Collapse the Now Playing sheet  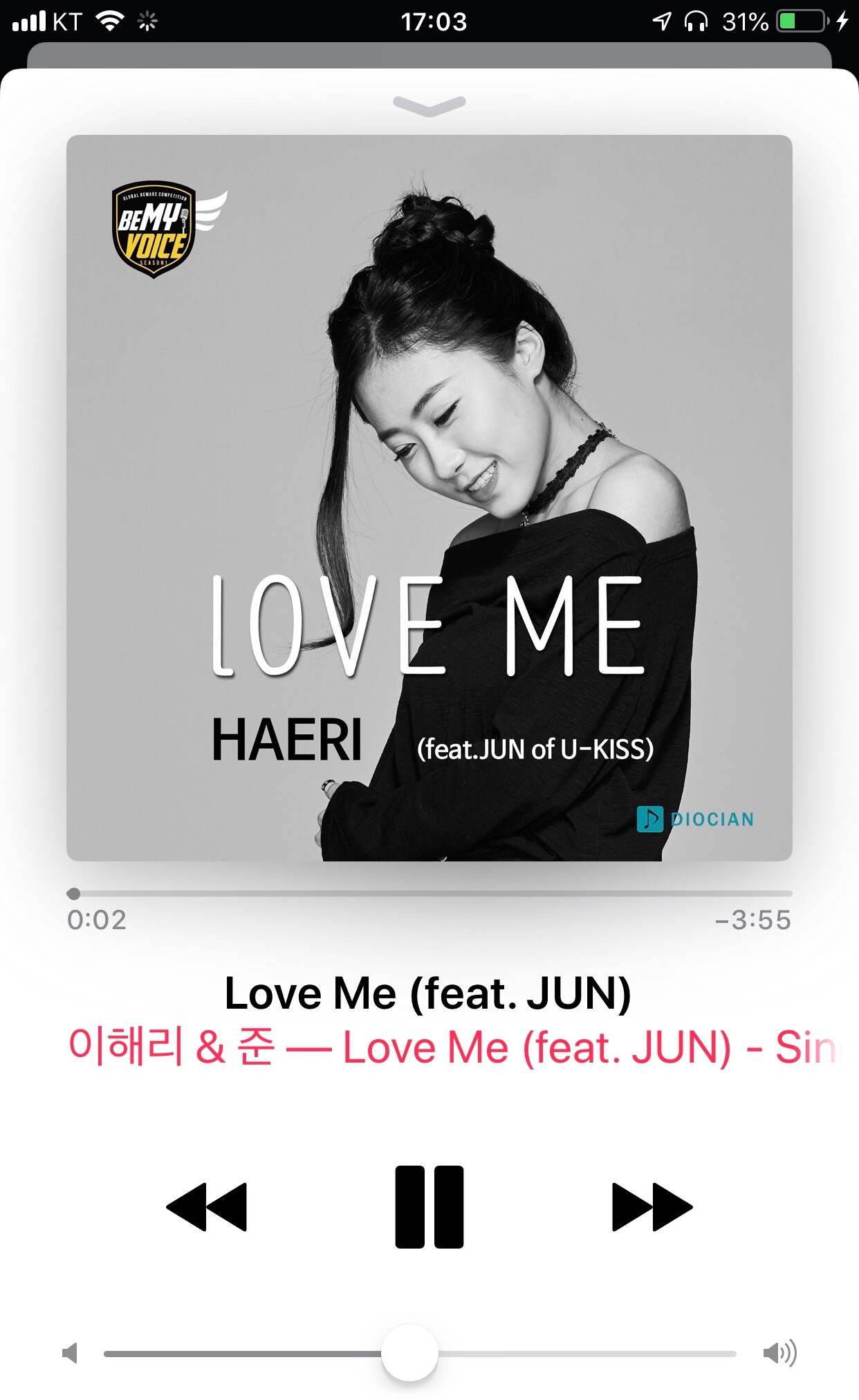pos(429,105)
